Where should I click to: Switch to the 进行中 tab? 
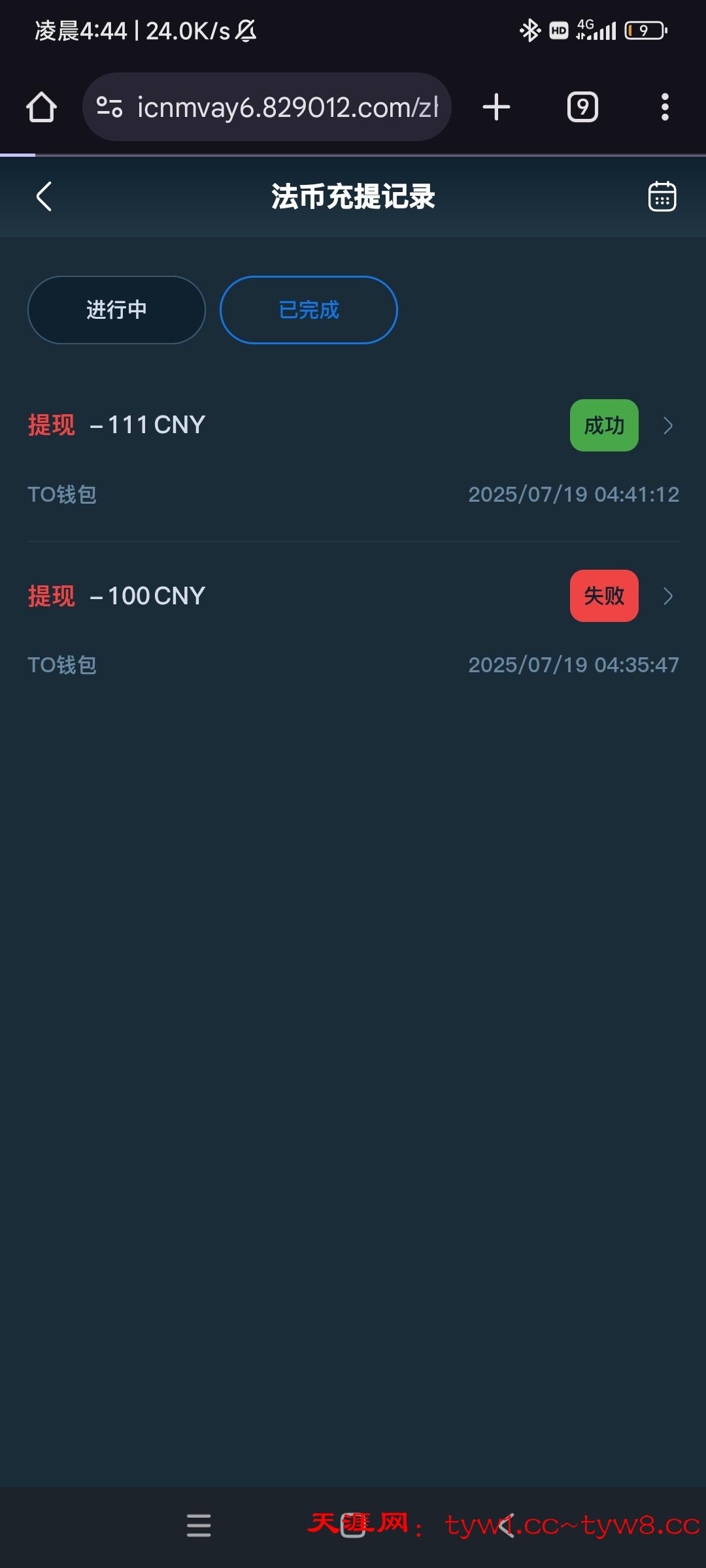pos(116,310)
